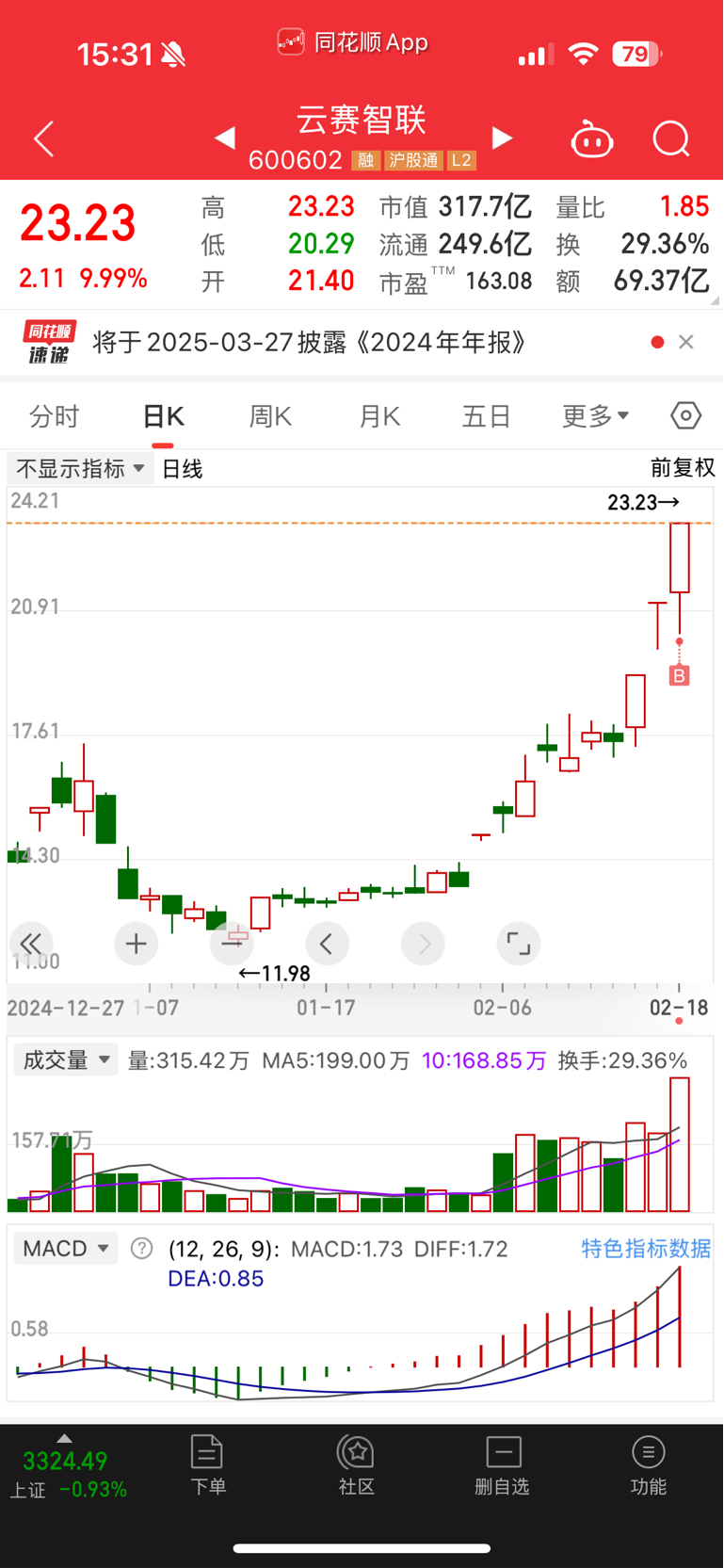Open the stock search

point(671,140)
